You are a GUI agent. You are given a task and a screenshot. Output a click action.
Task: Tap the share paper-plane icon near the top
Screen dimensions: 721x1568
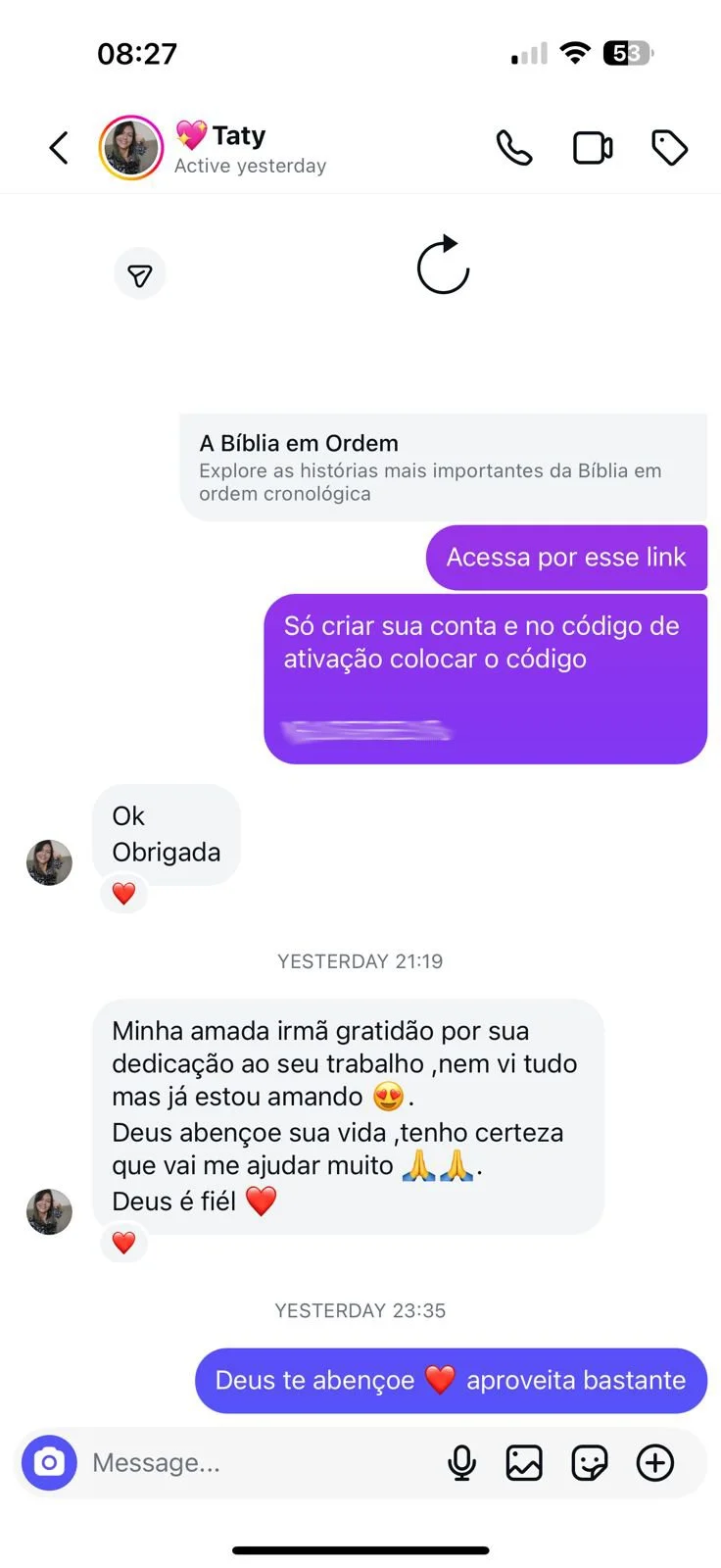point(139,273)
